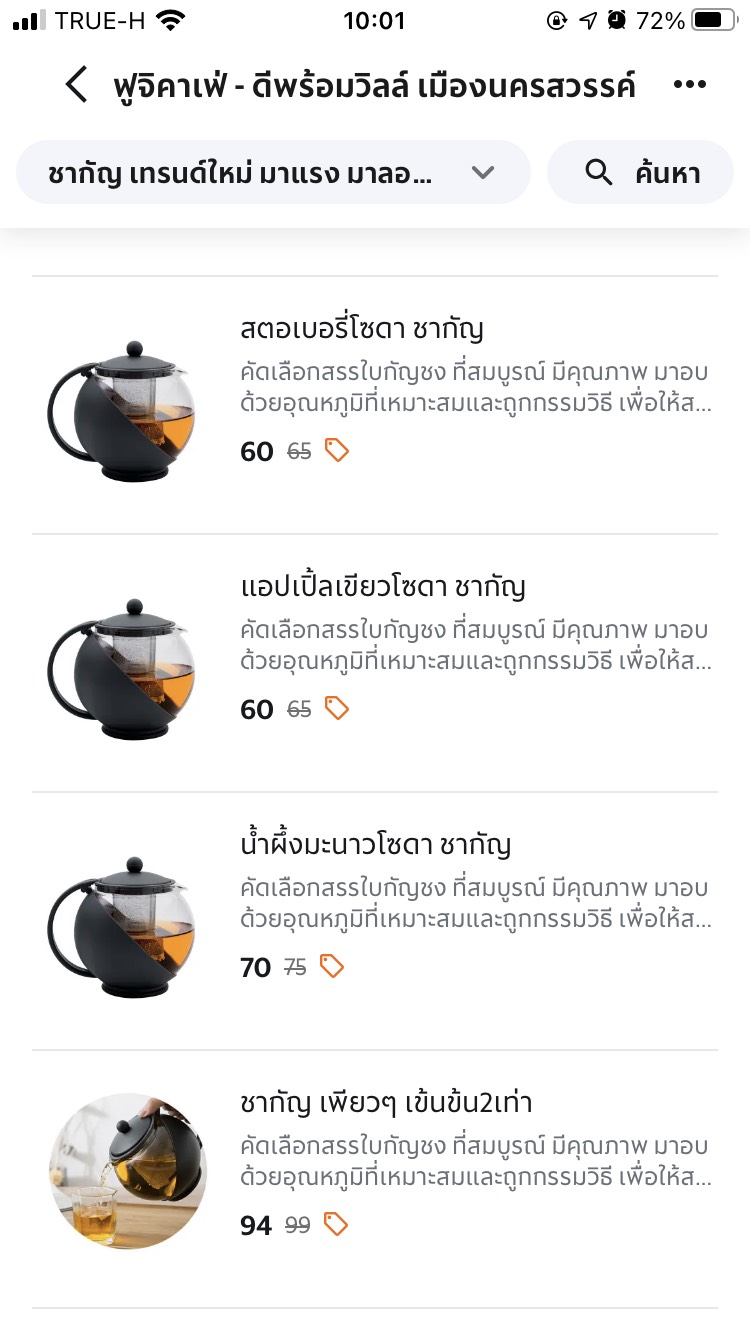This screenshot has height=1334, width=750.
Task: Select แอปเปิ้ลเขียวโซดา ชากัญ item
Action: [x=375, y=663]
